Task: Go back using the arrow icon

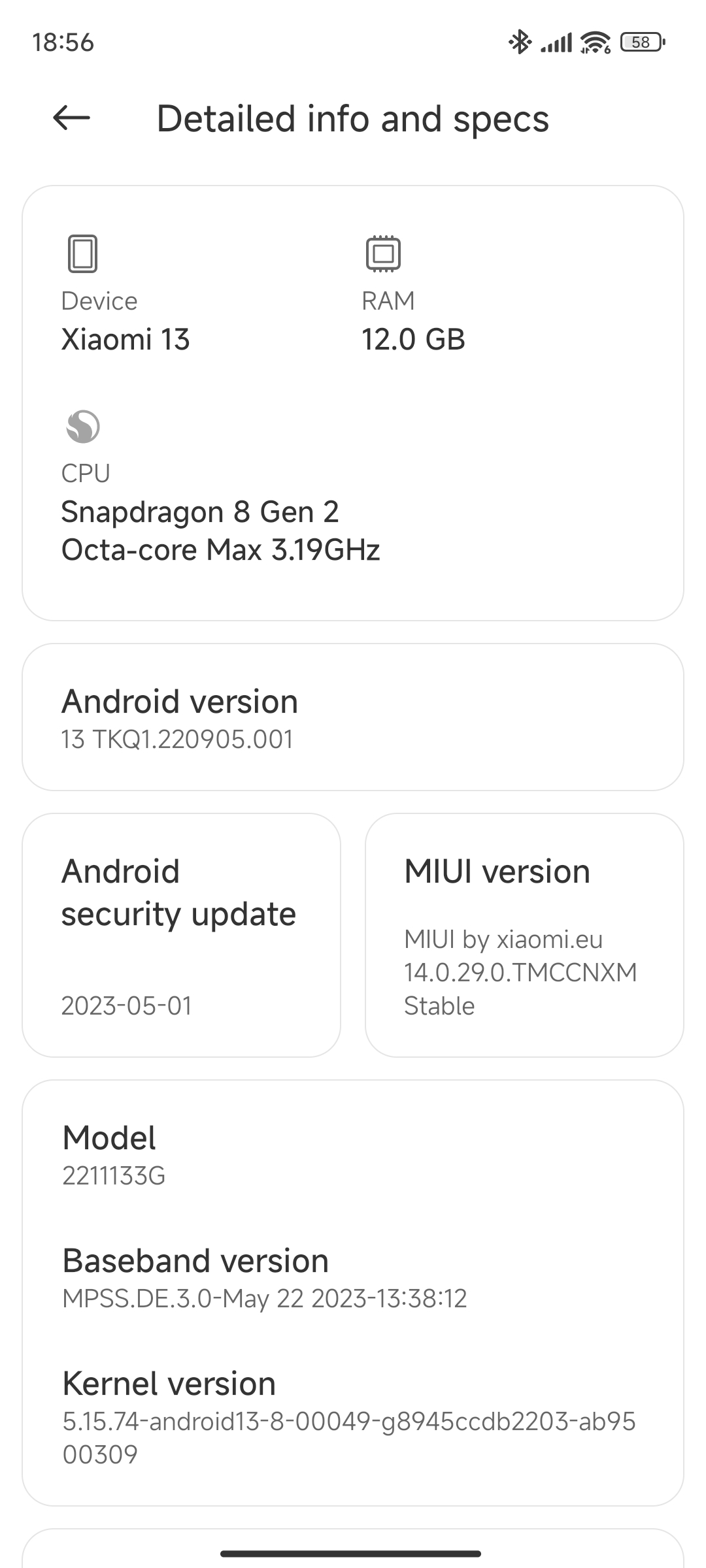Action: coord(71,118)
